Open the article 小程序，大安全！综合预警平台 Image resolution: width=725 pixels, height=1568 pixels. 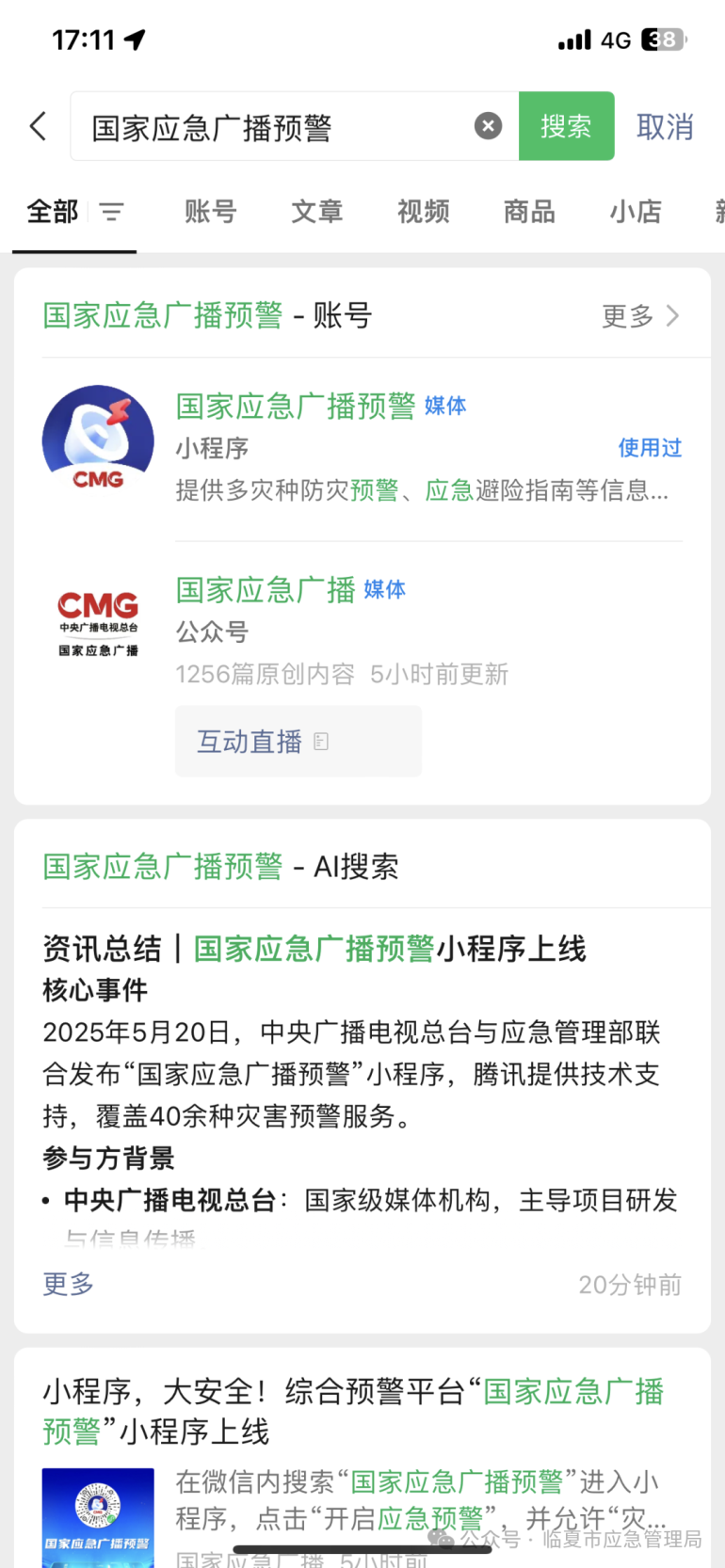pos(353,1411)
